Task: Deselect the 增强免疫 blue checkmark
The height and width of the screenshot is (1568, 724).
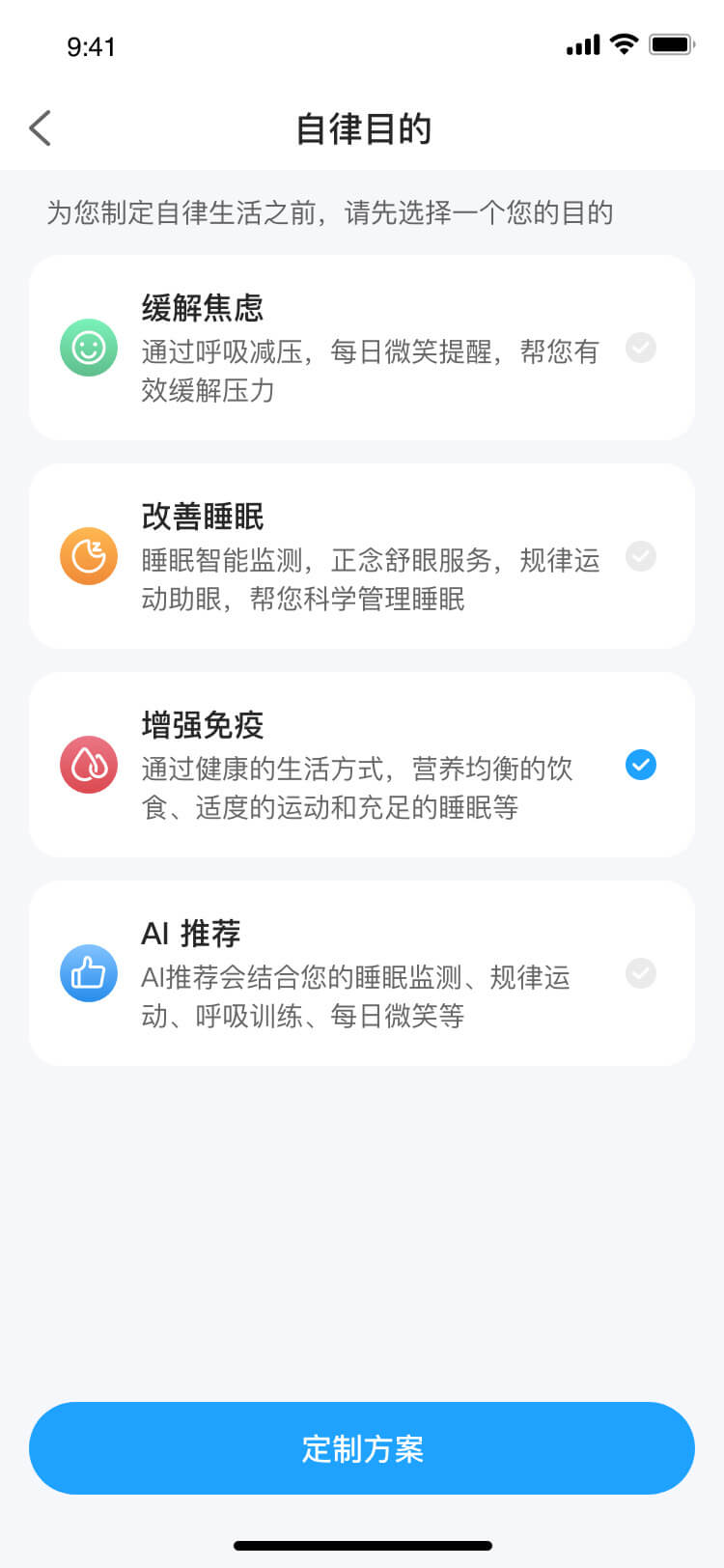Action: pyautogui.click(x=640, y=765)
